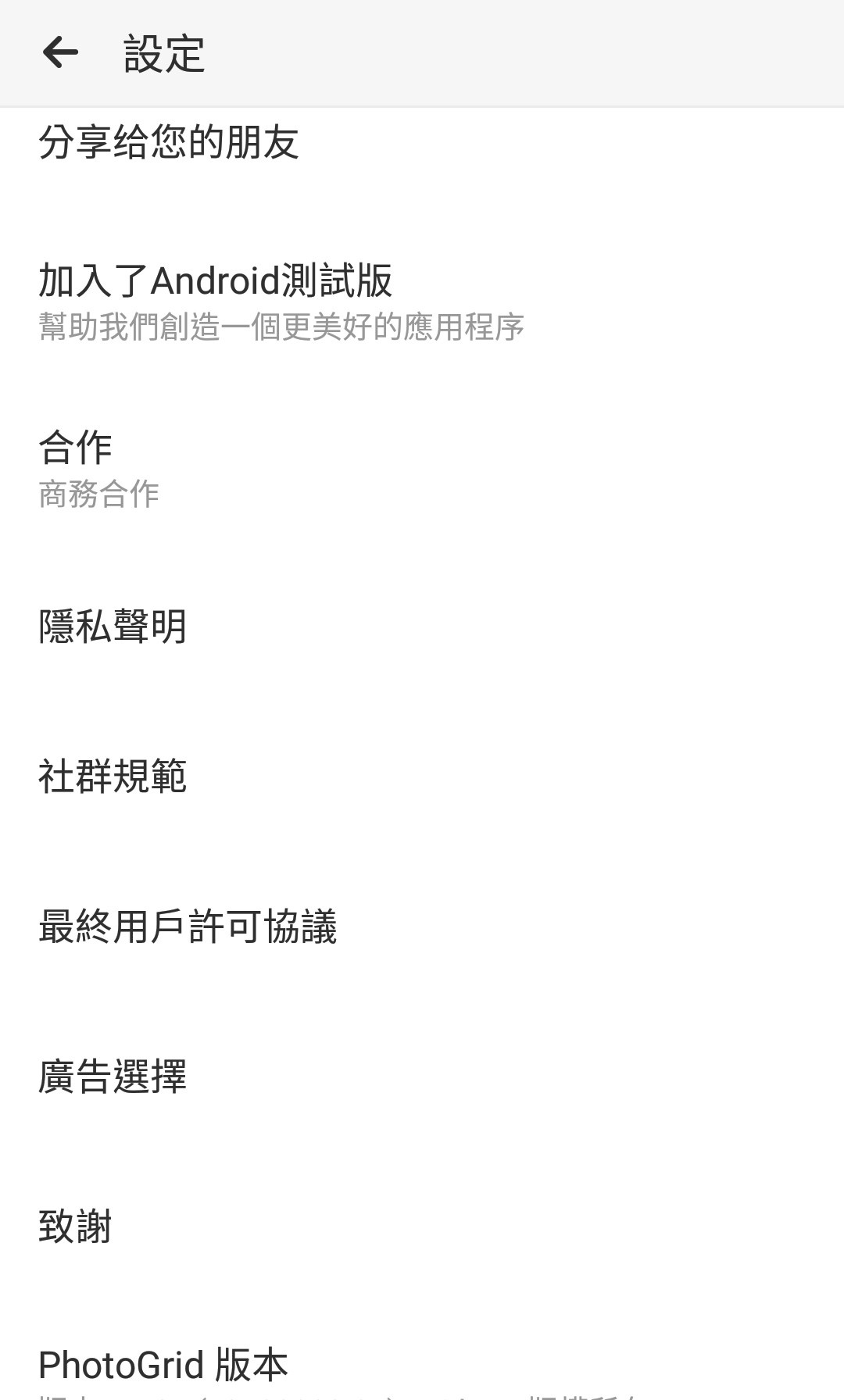This screenshot has width=844, height=1400.
Task: Open 隱私聲明
Action: 422,627
